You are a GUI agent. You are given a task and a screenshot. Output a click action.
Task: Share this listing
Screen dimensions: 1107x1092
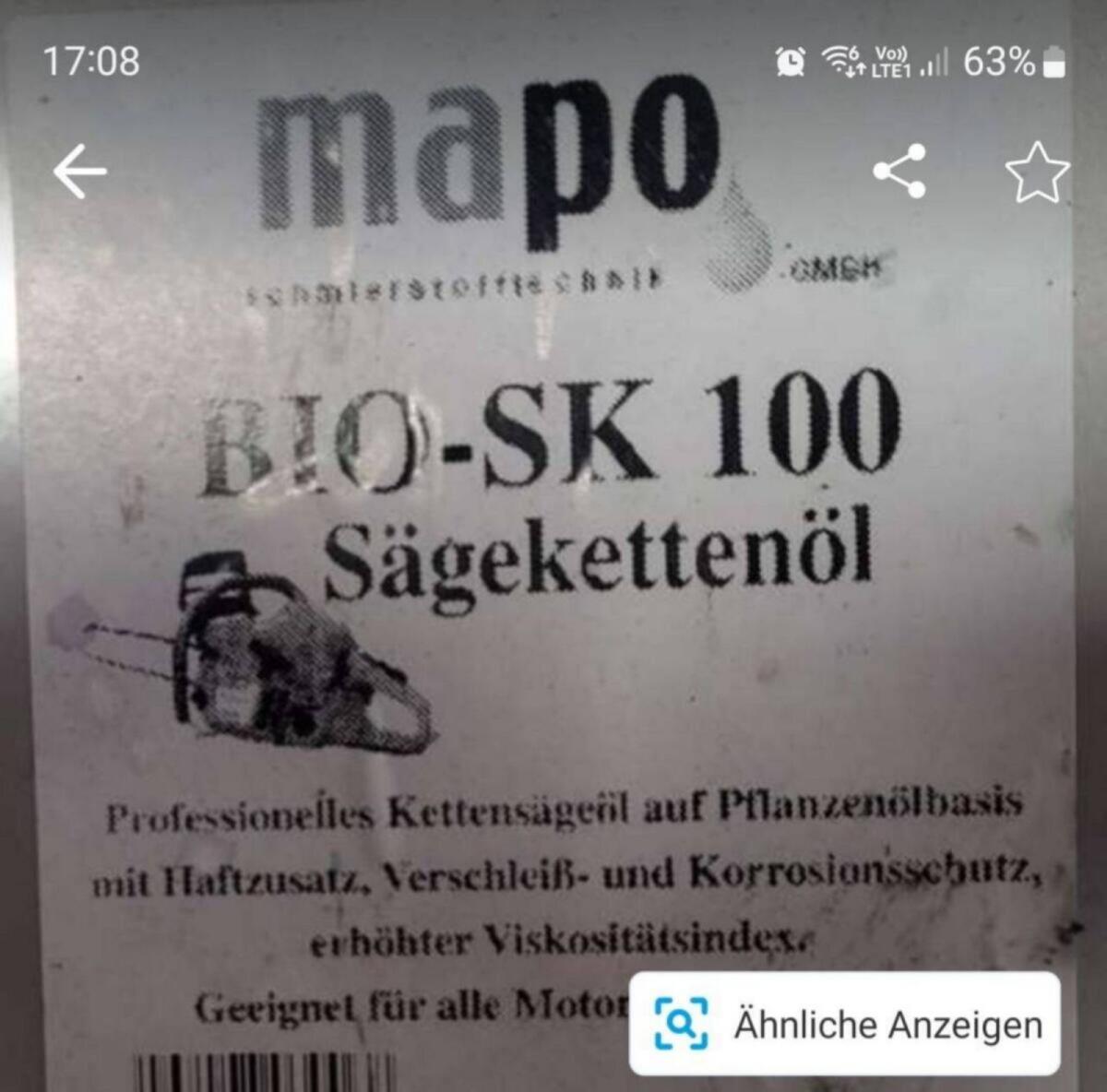[899, 171]
